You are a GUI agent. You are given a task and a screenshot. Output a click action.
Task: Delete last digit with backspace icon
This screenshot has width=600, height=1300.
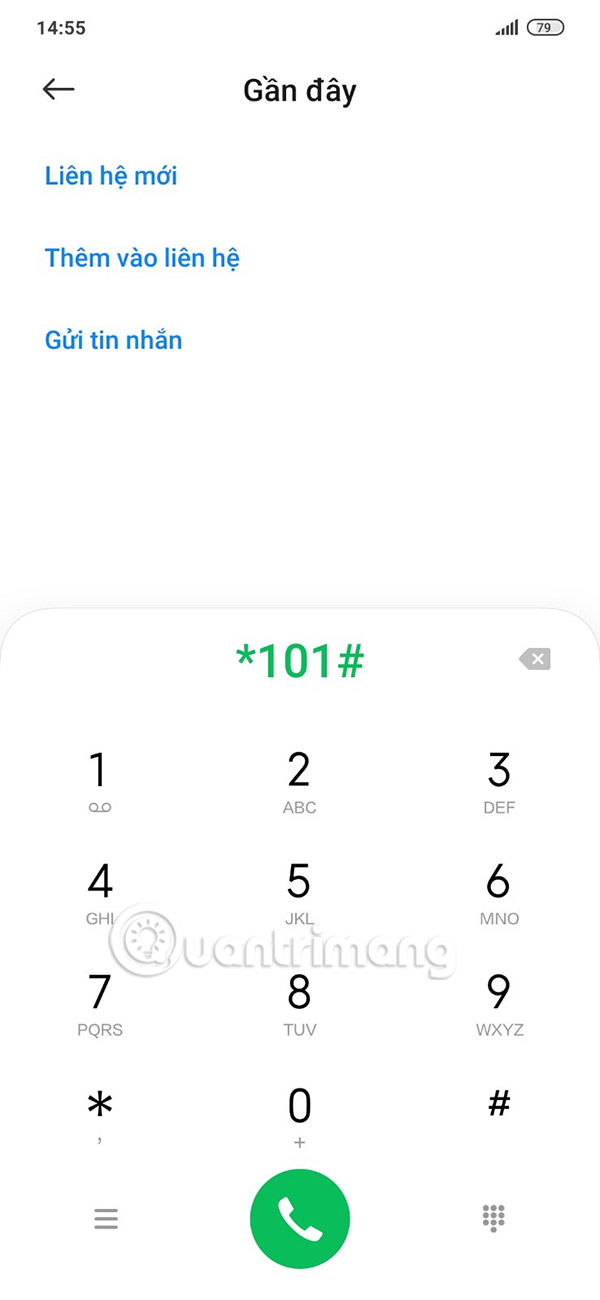tap(535, 659)
